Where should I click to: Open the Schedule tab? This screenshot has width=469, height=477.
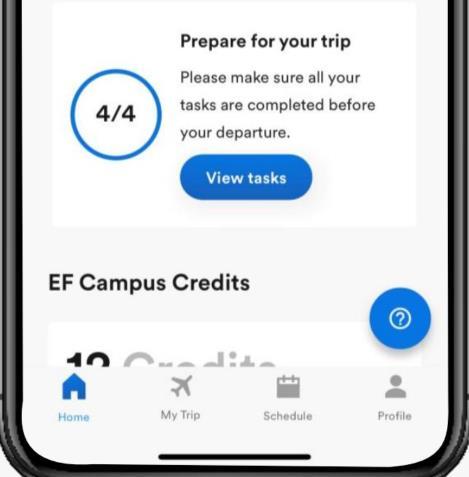tap(288, 399)
